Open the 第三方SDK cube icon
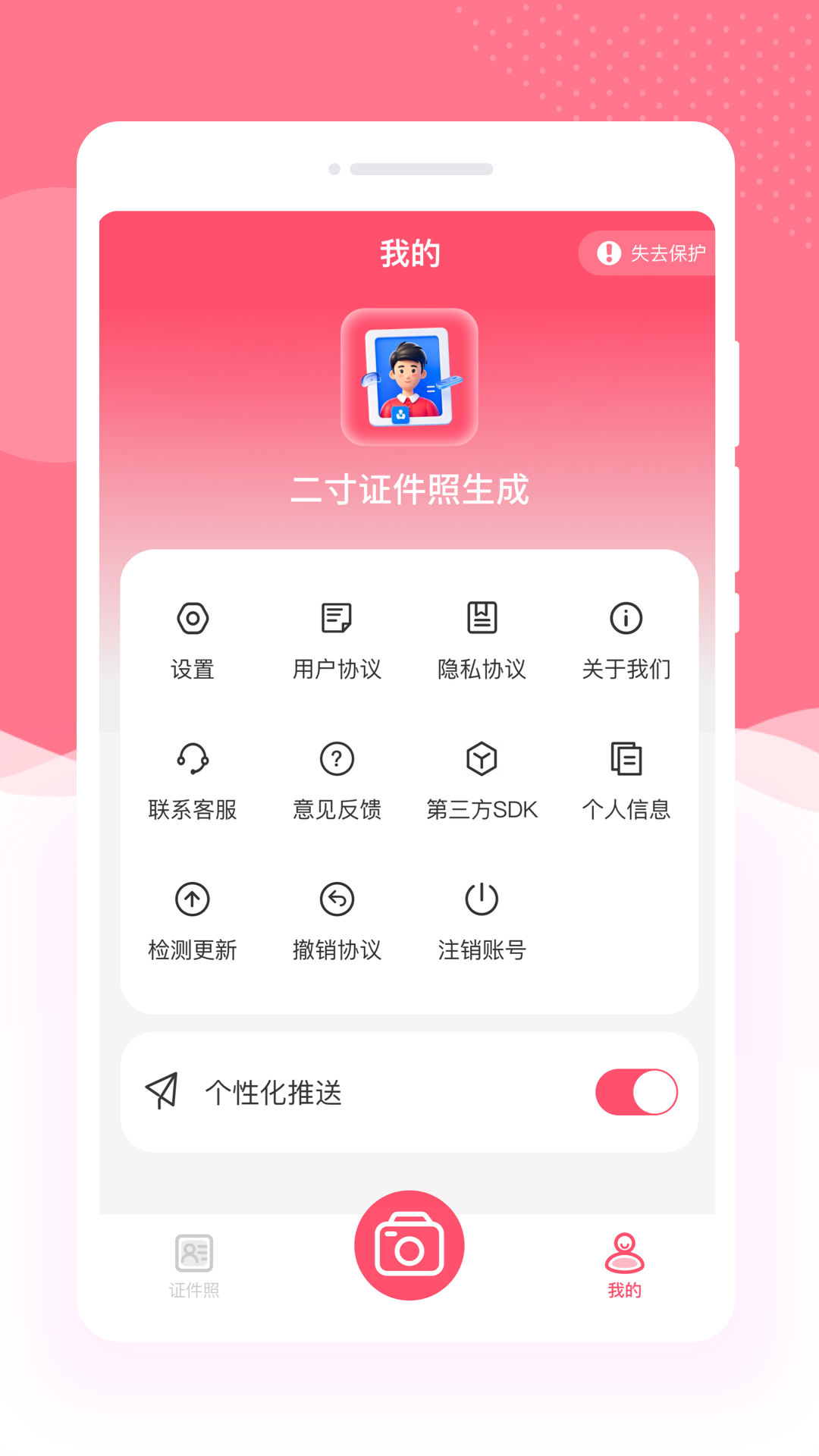819x1456 pixels. coord(481,758)
